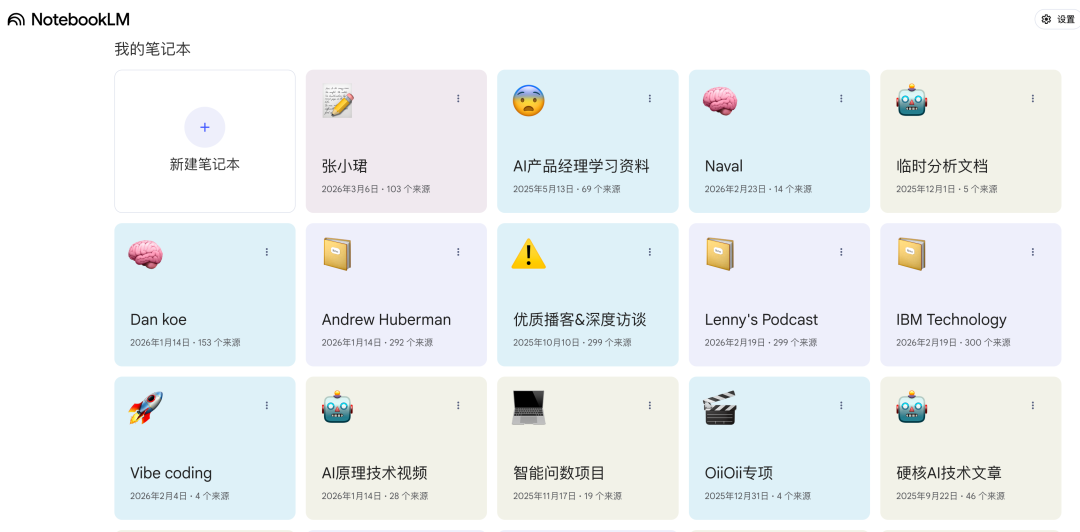The image size is (1080, 532).
Task: Open the three-dot menu on 硬核AI技术文章
Action: click(x=1033, y=405)
